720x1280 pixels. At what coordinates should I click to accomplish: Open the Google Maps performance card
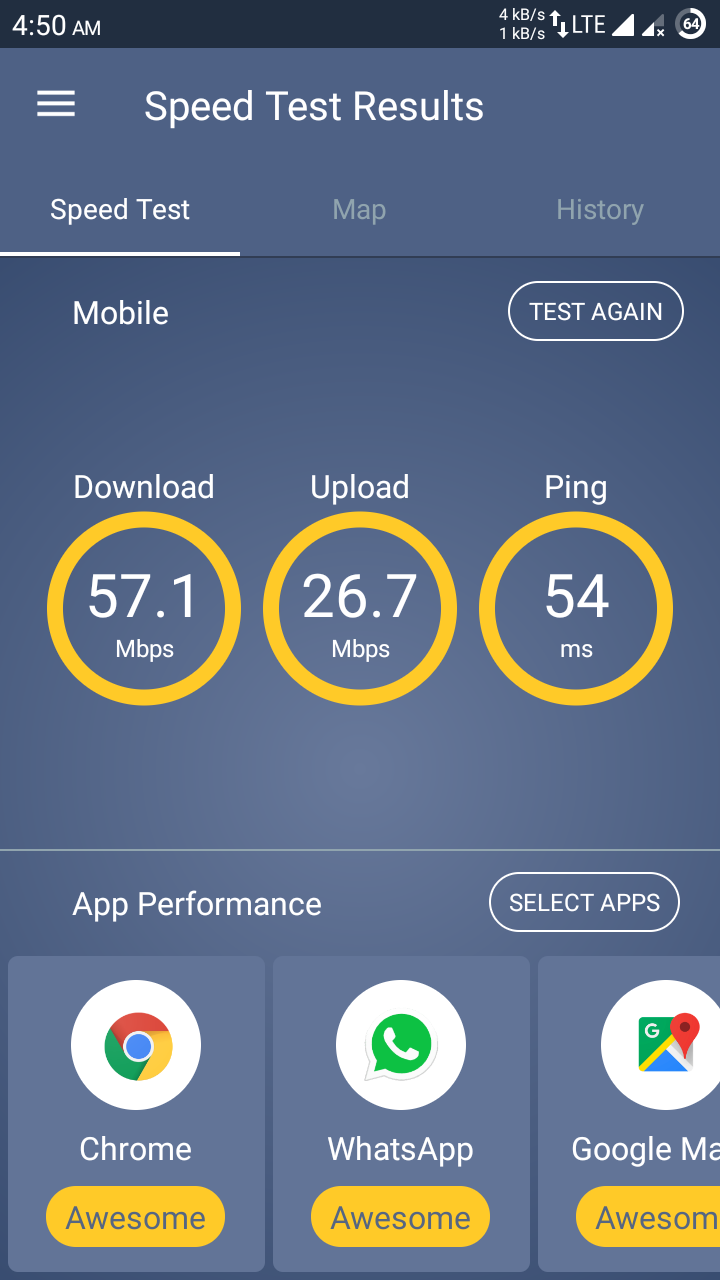point(629,1113)
